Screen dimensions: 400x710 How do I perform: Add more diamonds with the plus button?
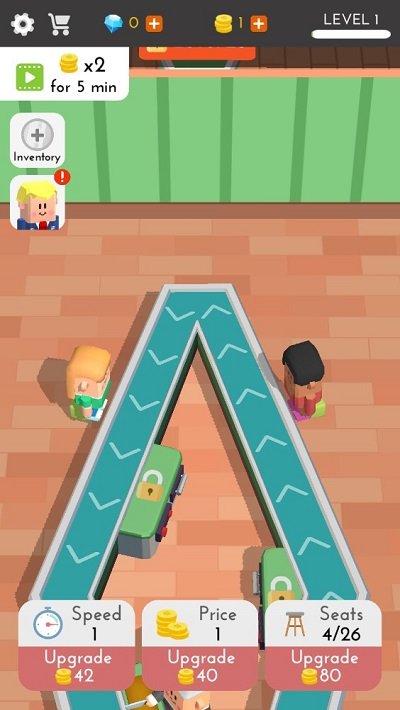(x=154, y=24)
